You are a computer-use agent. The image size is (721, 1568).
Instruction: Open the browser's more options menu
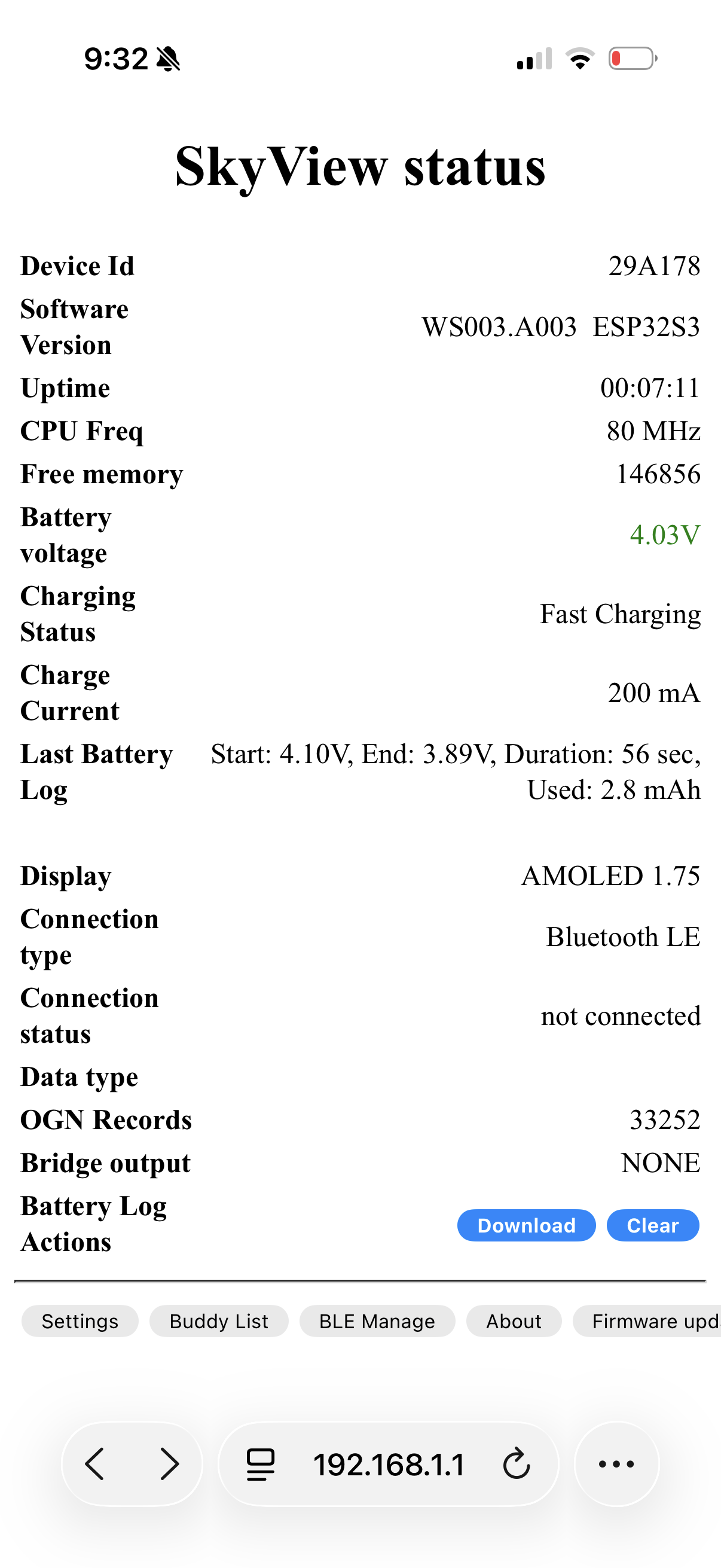click(616, 1464)
